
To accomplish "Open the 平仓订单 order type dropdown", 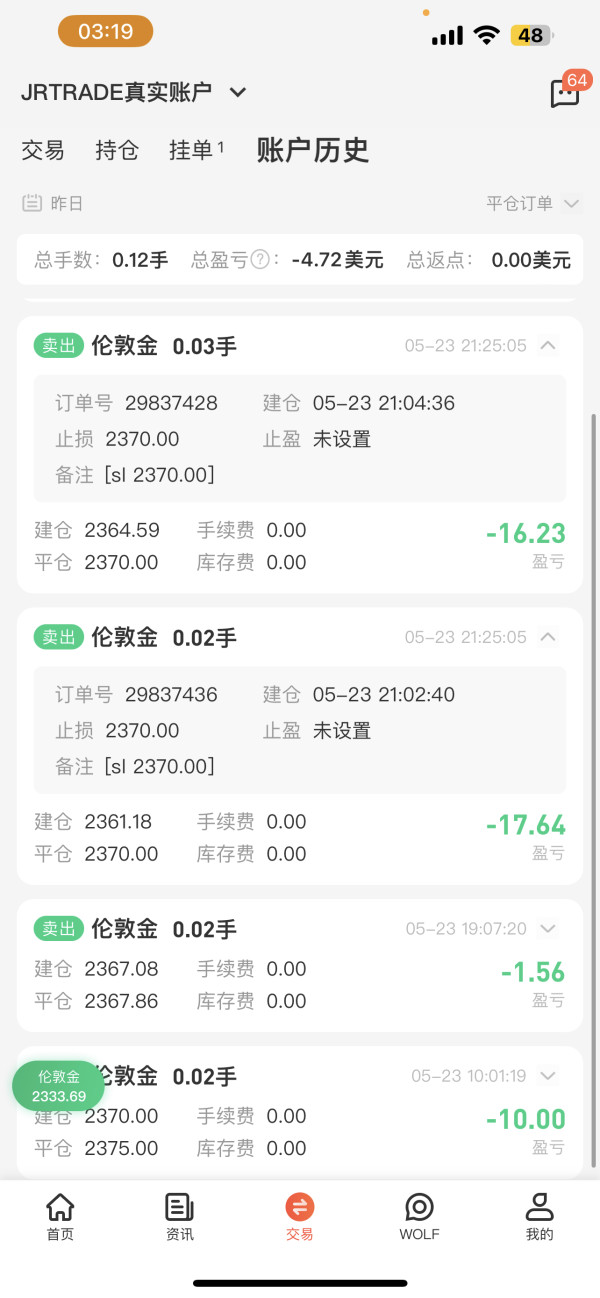I will point(532,204).
